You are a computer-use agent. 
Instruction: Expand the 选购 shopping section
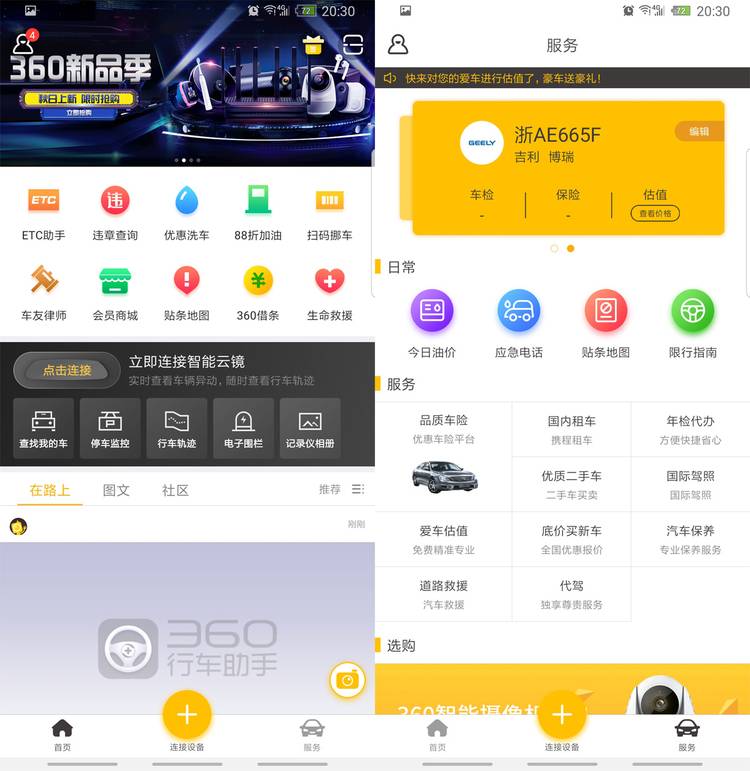(x=400, y=646)
